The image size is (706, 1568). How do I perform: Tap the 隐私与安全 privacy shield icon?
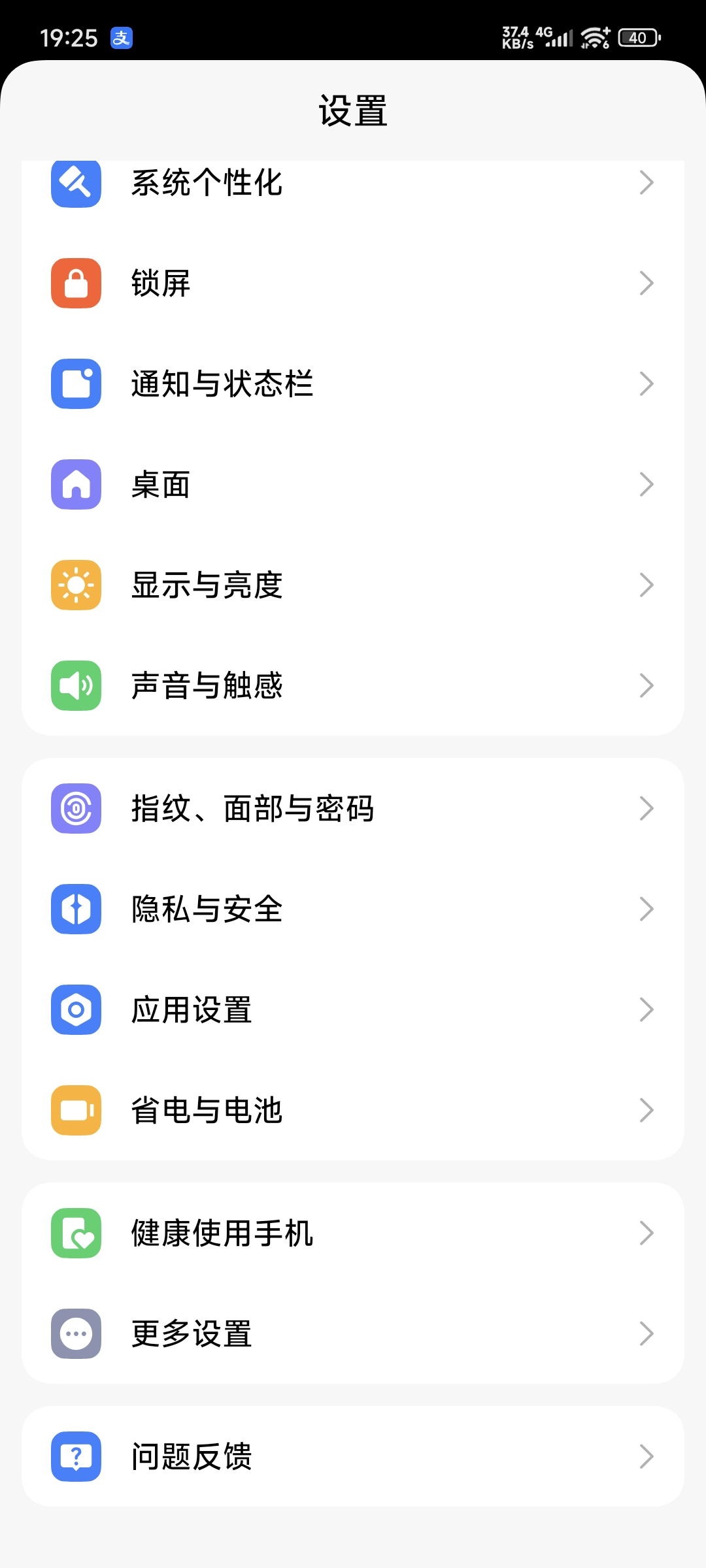click(76, 909)
